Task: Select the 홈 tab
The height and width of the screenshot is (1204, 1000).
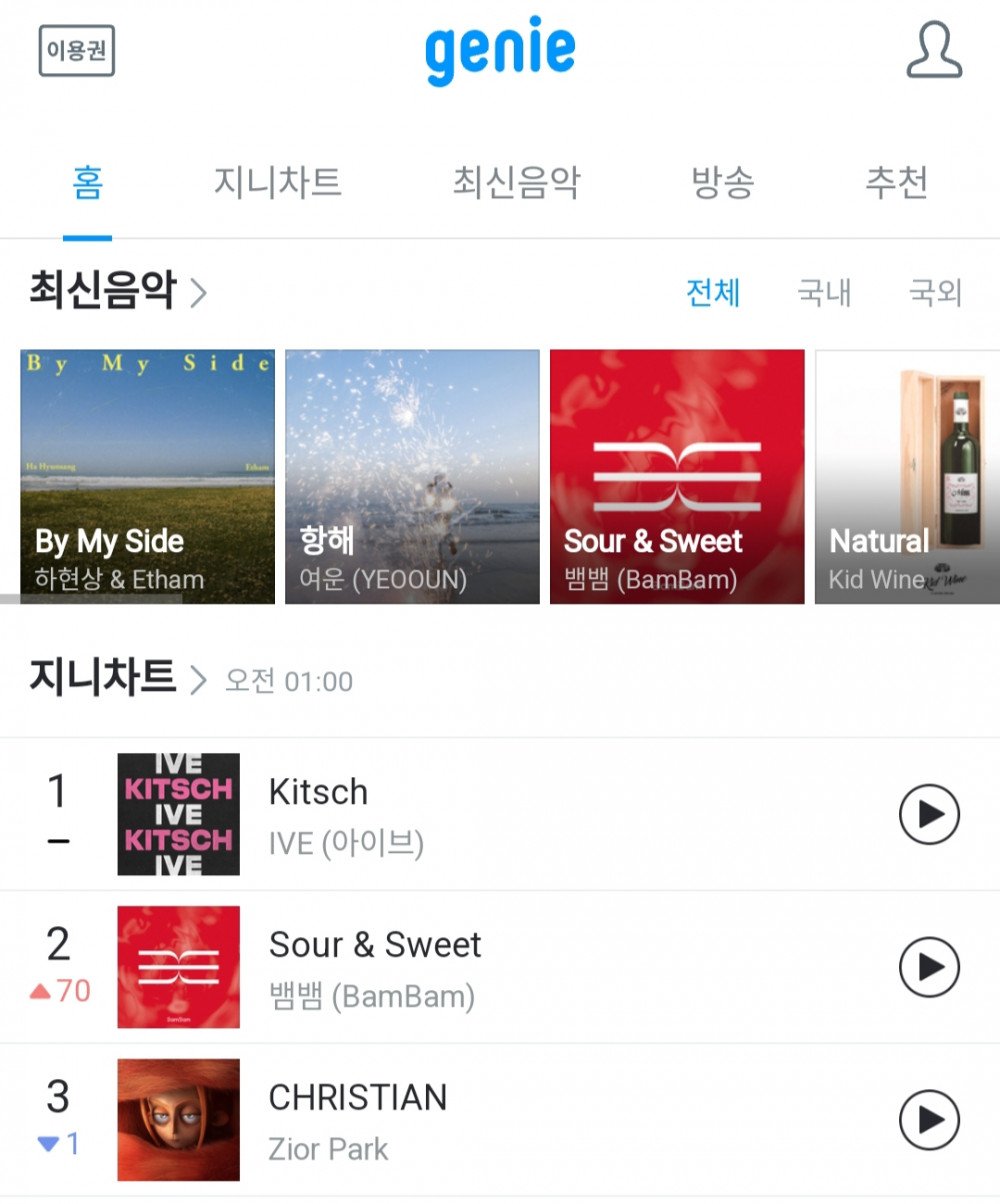Action: click(87, 184)
